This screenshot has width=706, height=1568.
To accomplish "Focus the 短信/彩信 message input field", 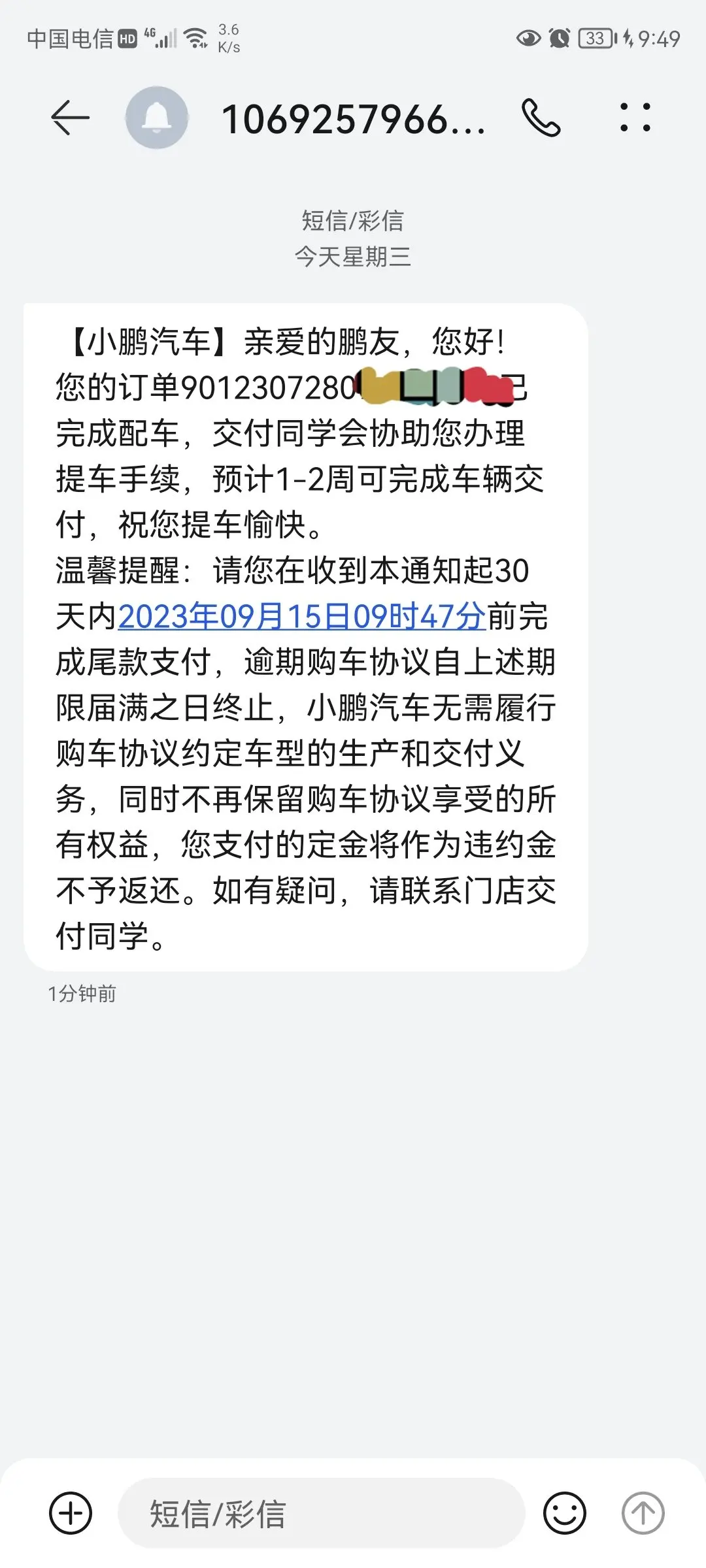I will (x=322, y=1513).
